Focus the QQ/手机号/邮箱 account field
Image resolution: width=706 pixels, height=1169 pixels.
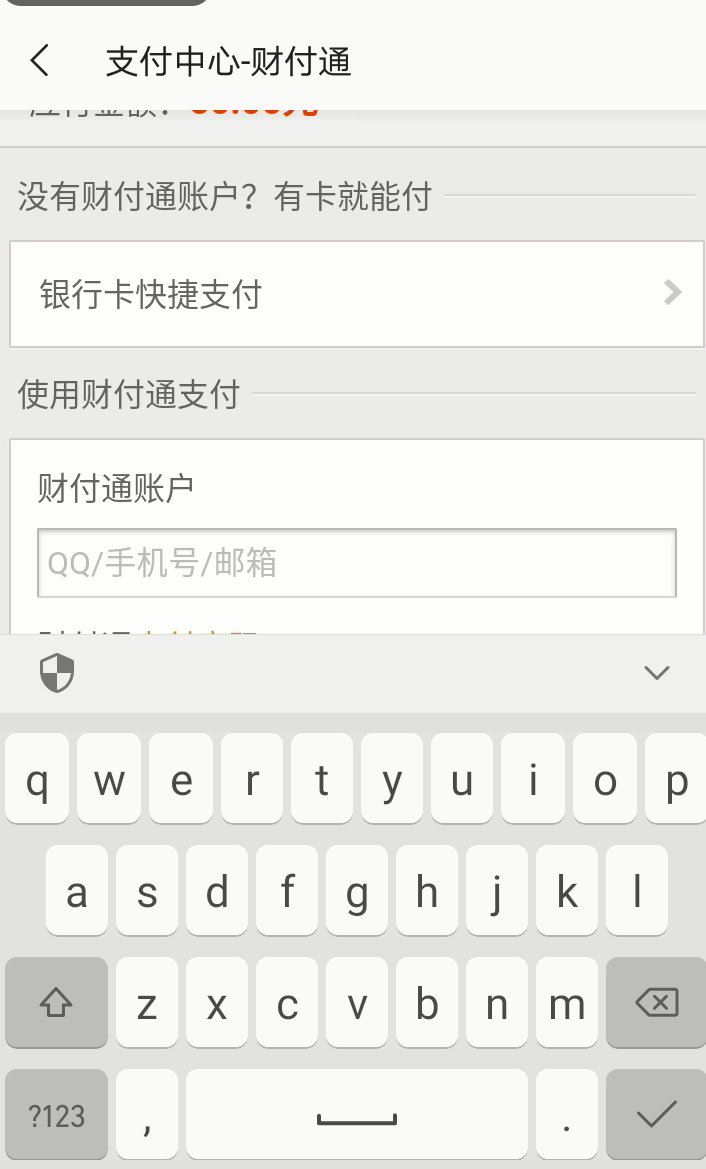356,563
